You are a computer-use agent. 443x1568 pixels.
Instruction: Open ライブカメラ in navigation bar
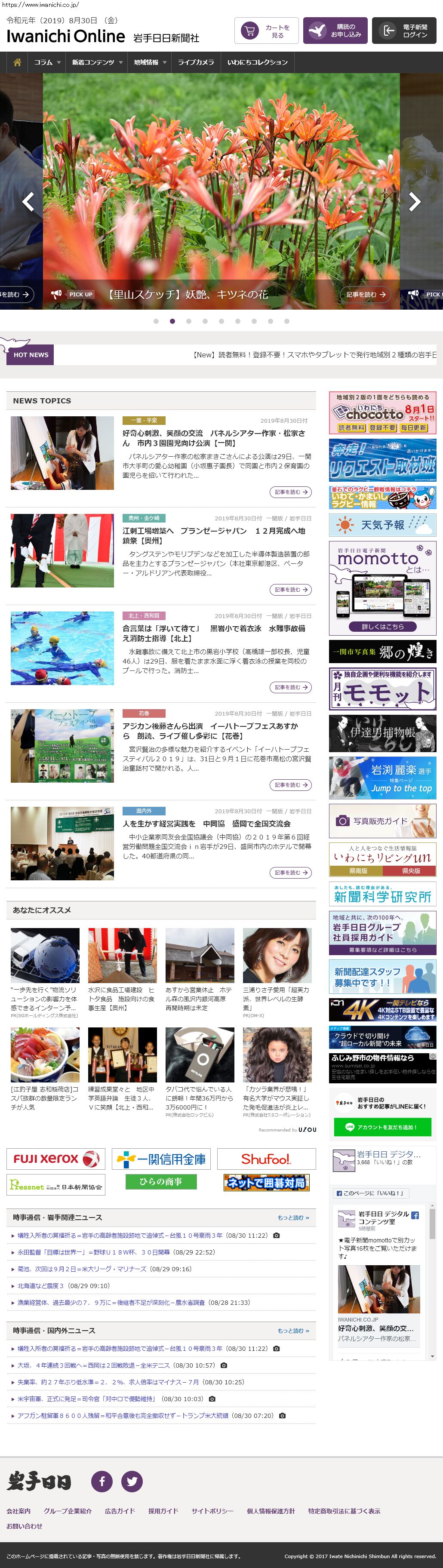tap(196, 62)
